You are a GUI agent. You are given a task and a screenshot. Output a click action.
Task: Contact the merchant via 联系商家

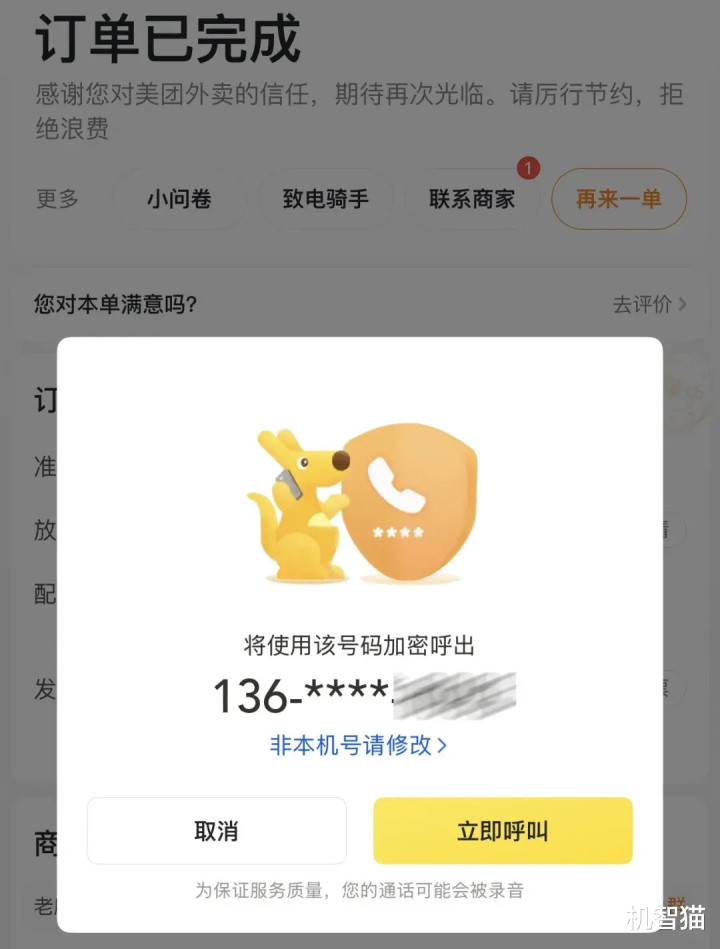point(472,198)
